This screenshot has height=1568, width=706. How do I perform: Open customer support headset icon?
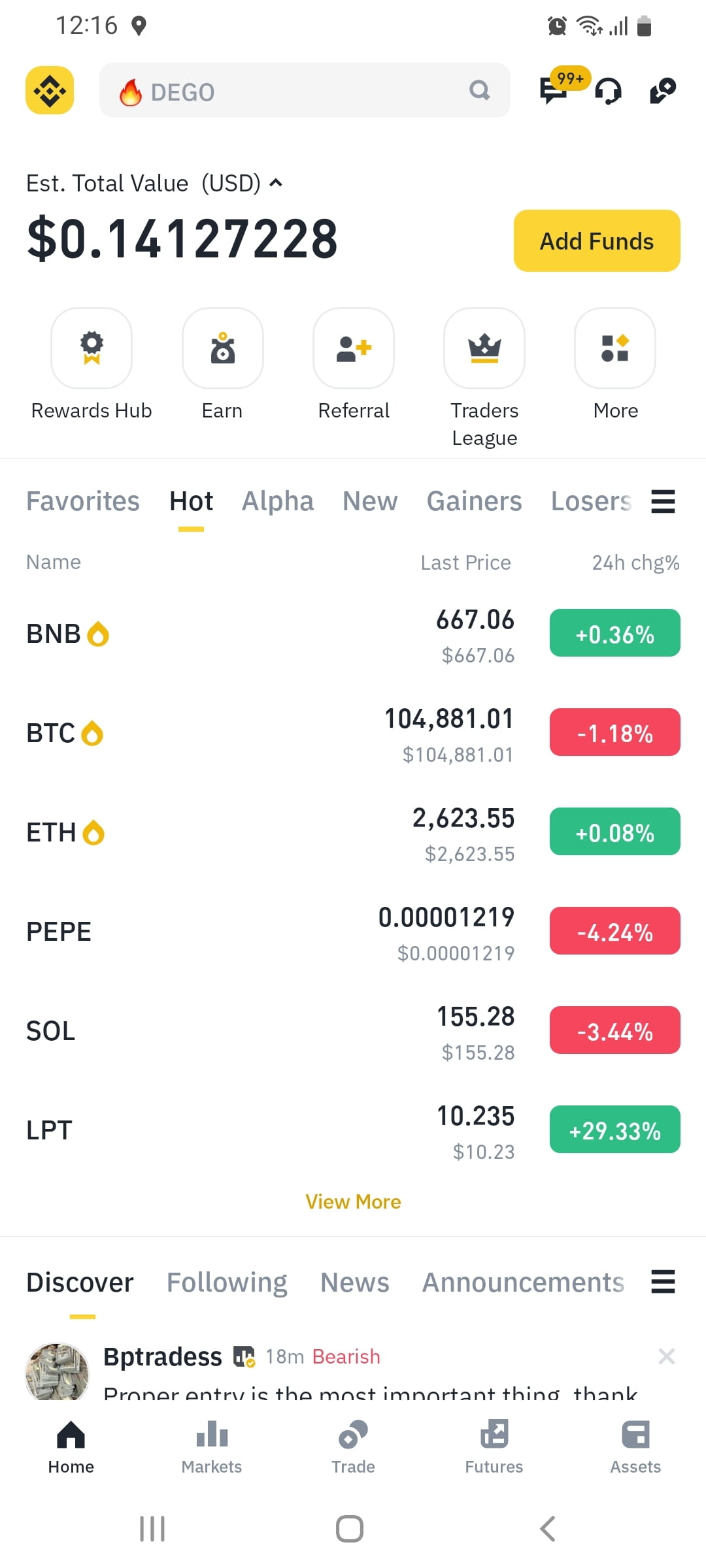pyautogui.click(x=608, y=91)
